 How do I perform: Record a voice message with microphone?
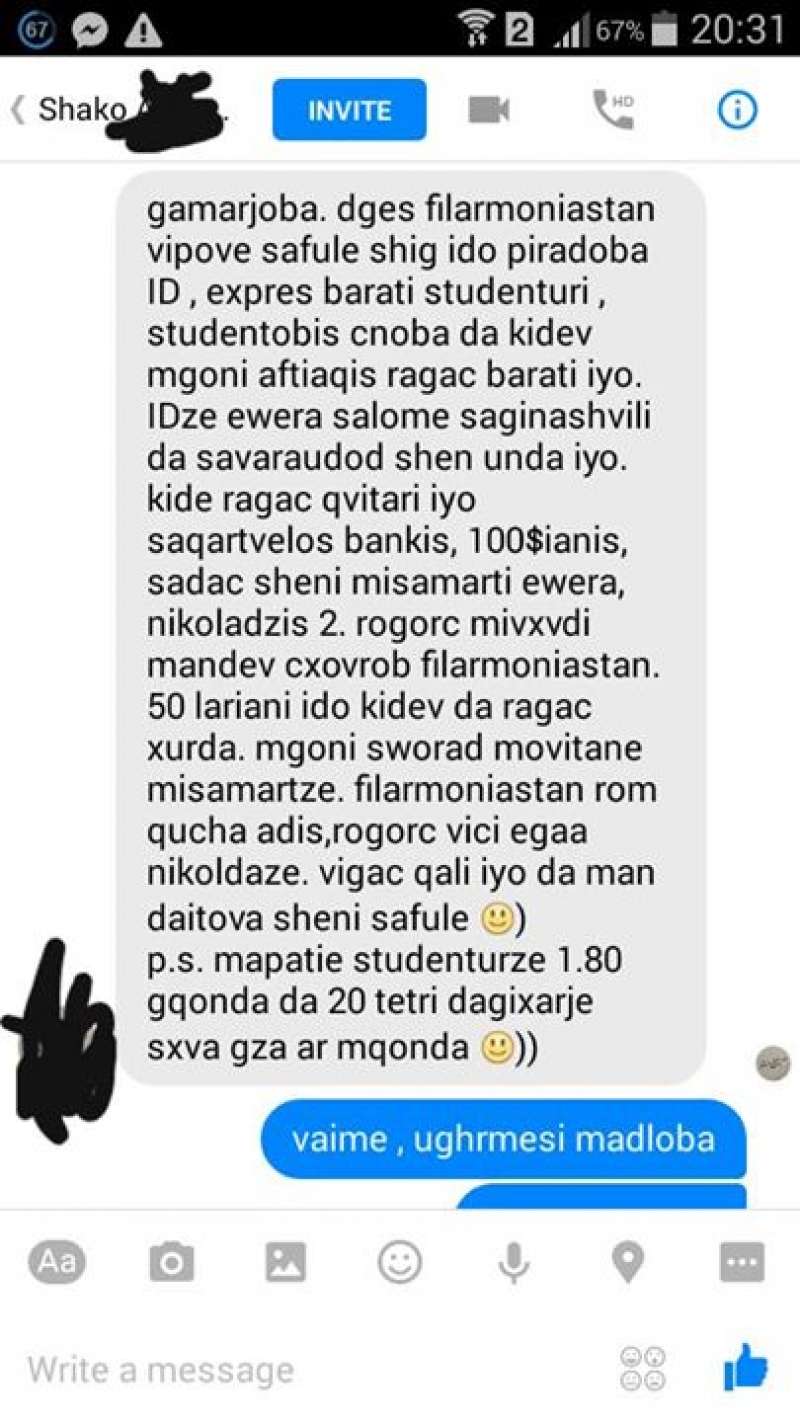click(x=514, y=1262)
